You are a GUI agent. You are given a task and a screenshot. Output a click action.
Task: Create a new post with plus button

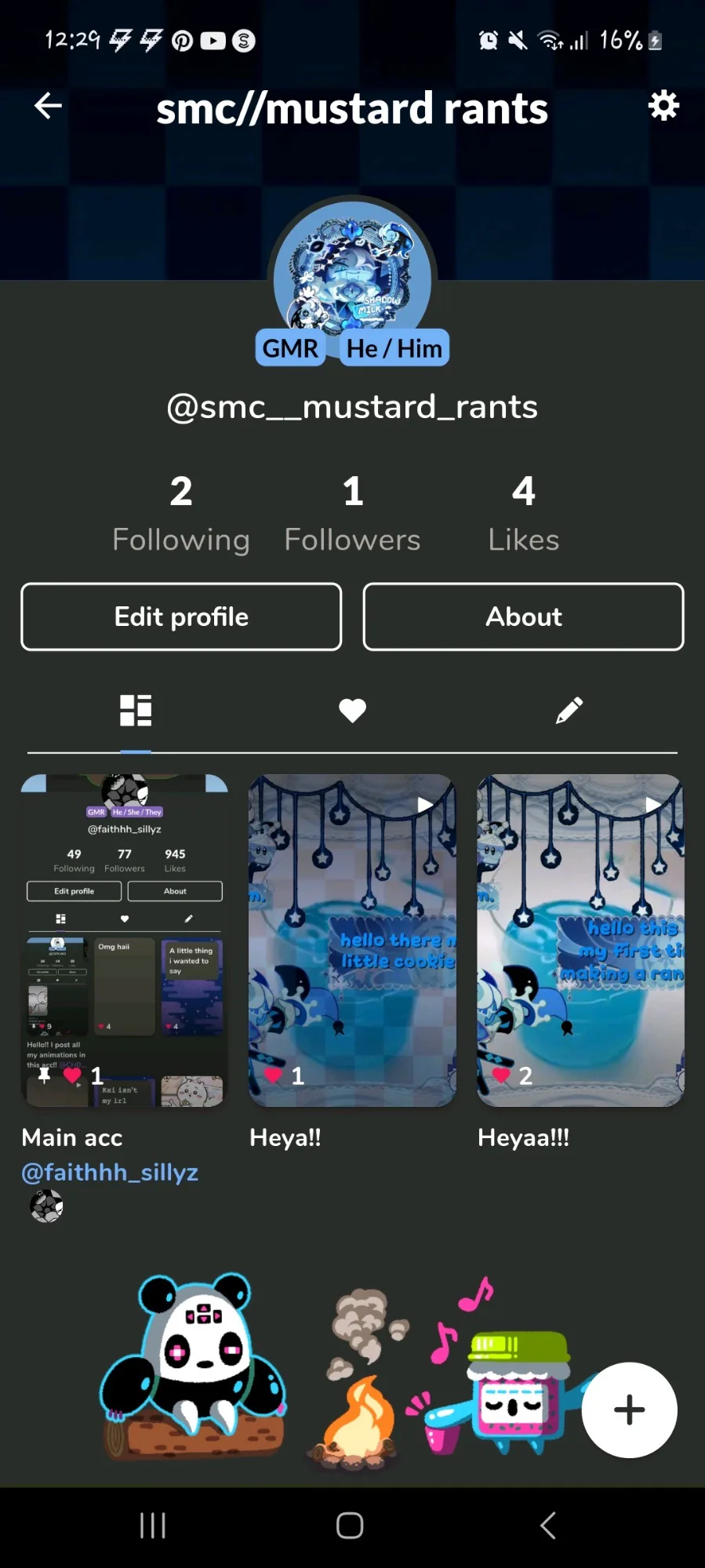click(629, 1410)
